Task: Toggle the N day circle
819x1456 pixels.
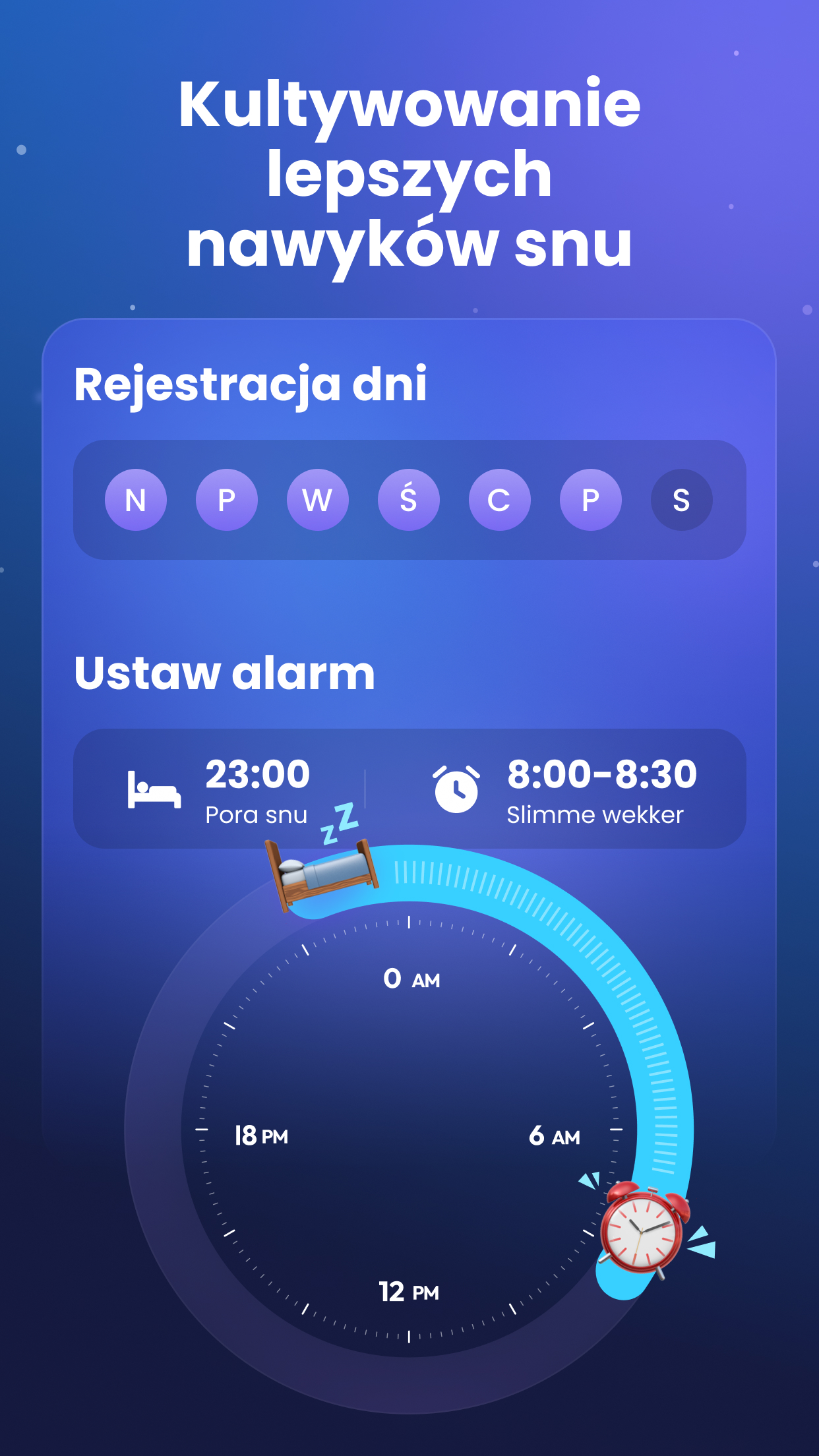Action: (x=135, y=500)
